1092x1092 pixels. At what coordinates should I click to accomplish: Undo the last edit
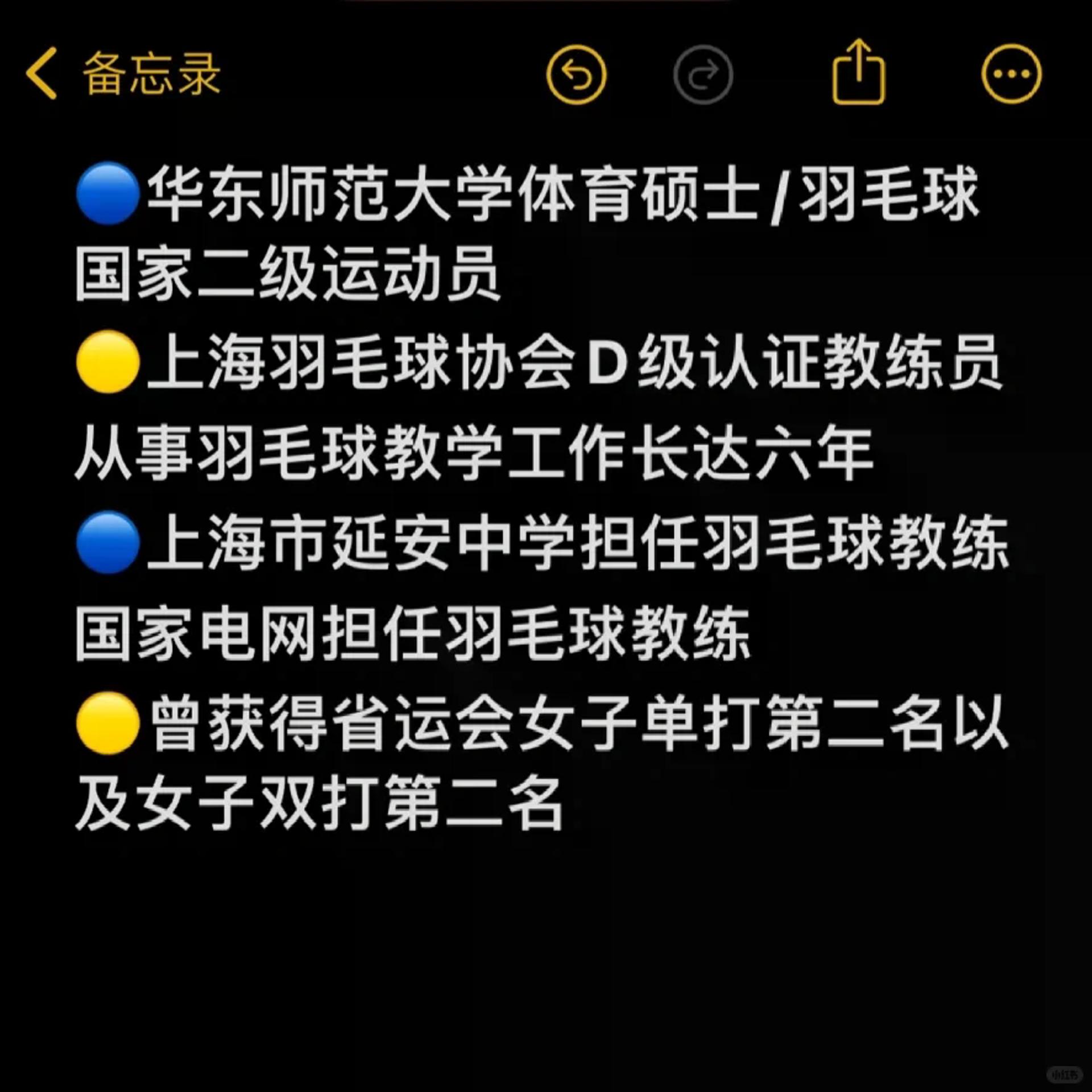576,75
